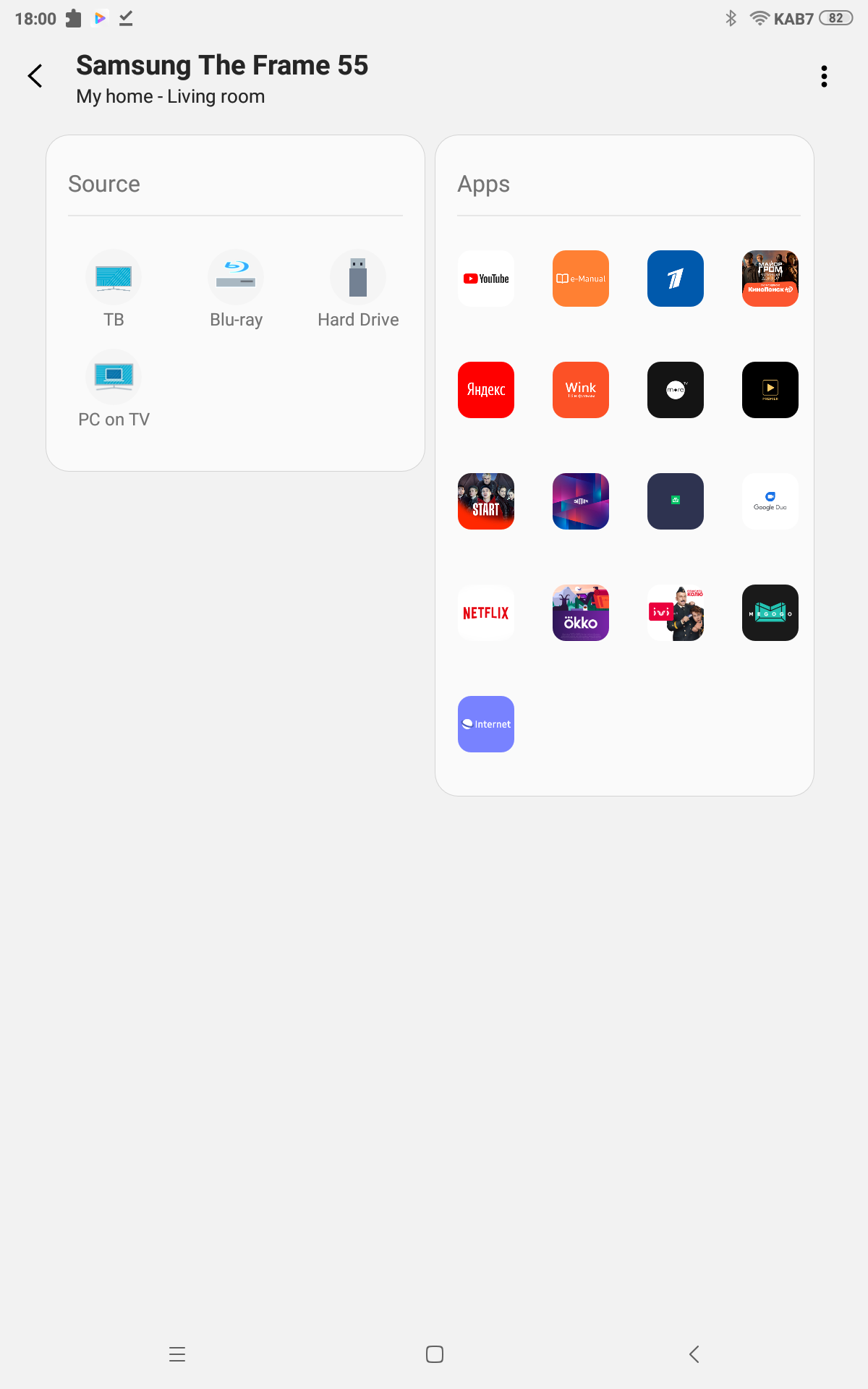Launch the Яндекс app

(x=486, y=390)
